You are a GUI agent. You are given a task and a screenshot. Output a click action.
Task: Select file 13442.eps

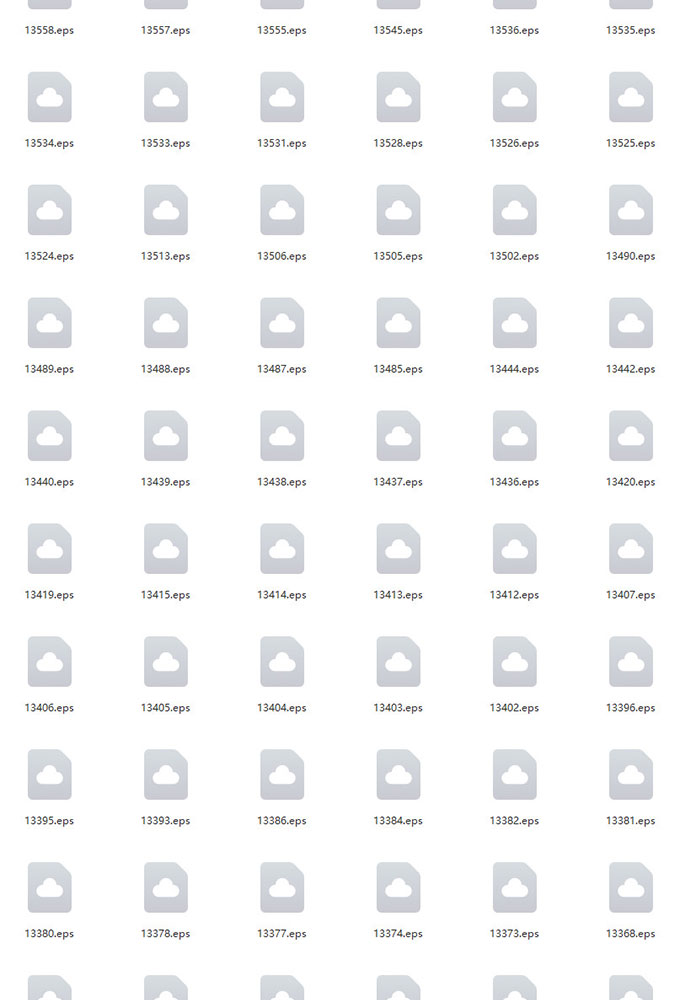(x=630, y=324)
